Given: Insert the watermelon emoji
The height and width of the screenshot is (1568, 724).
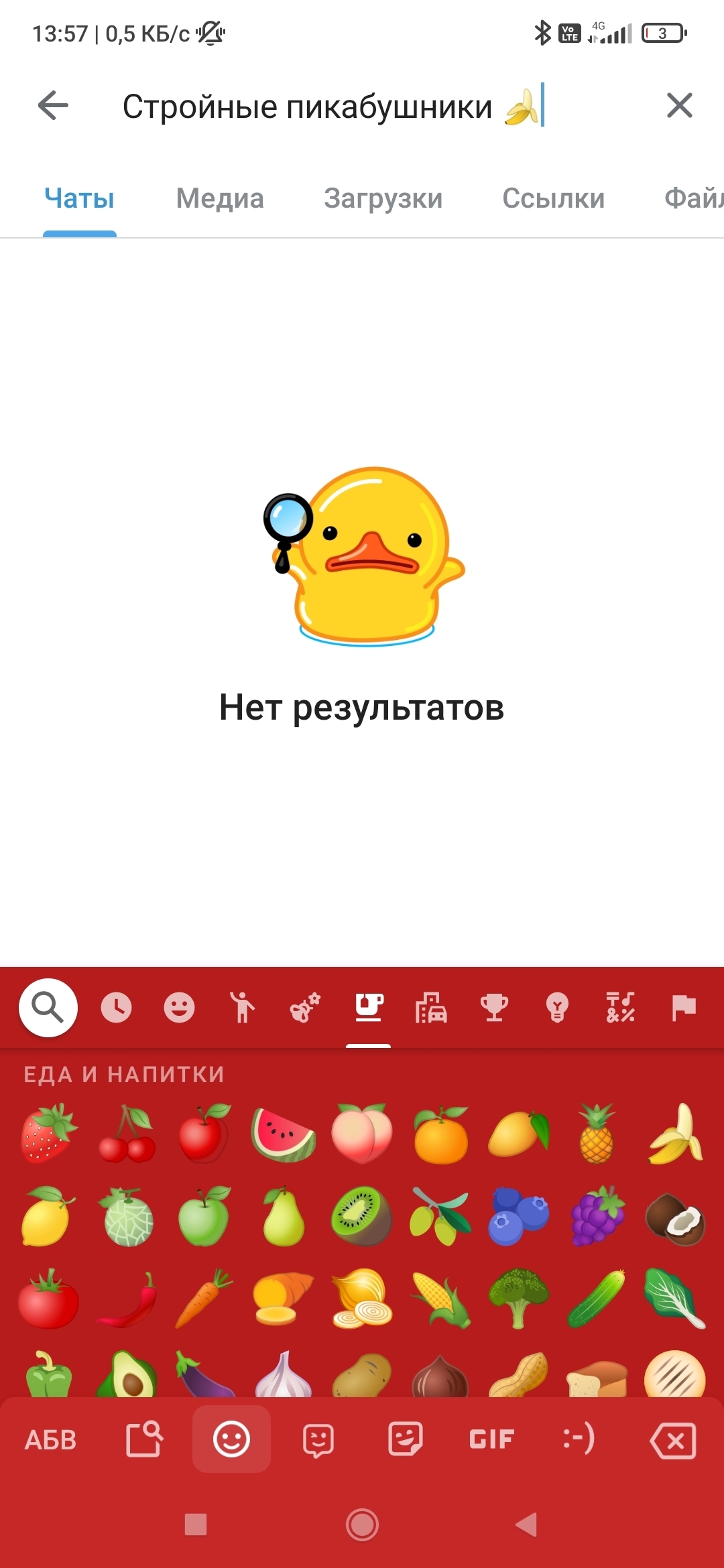Looking at the screenshot, I should pyautogui.click(x=284, y=1134).
